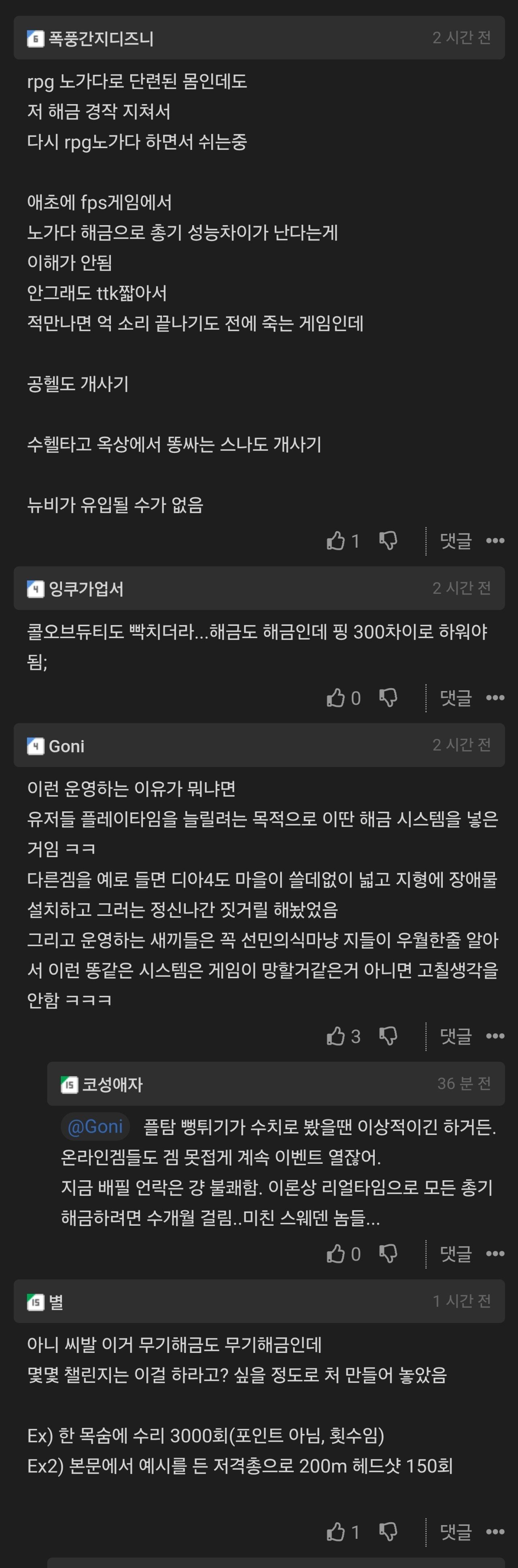
Task: Reply to Goni's comment
Action: point(455,1036)
